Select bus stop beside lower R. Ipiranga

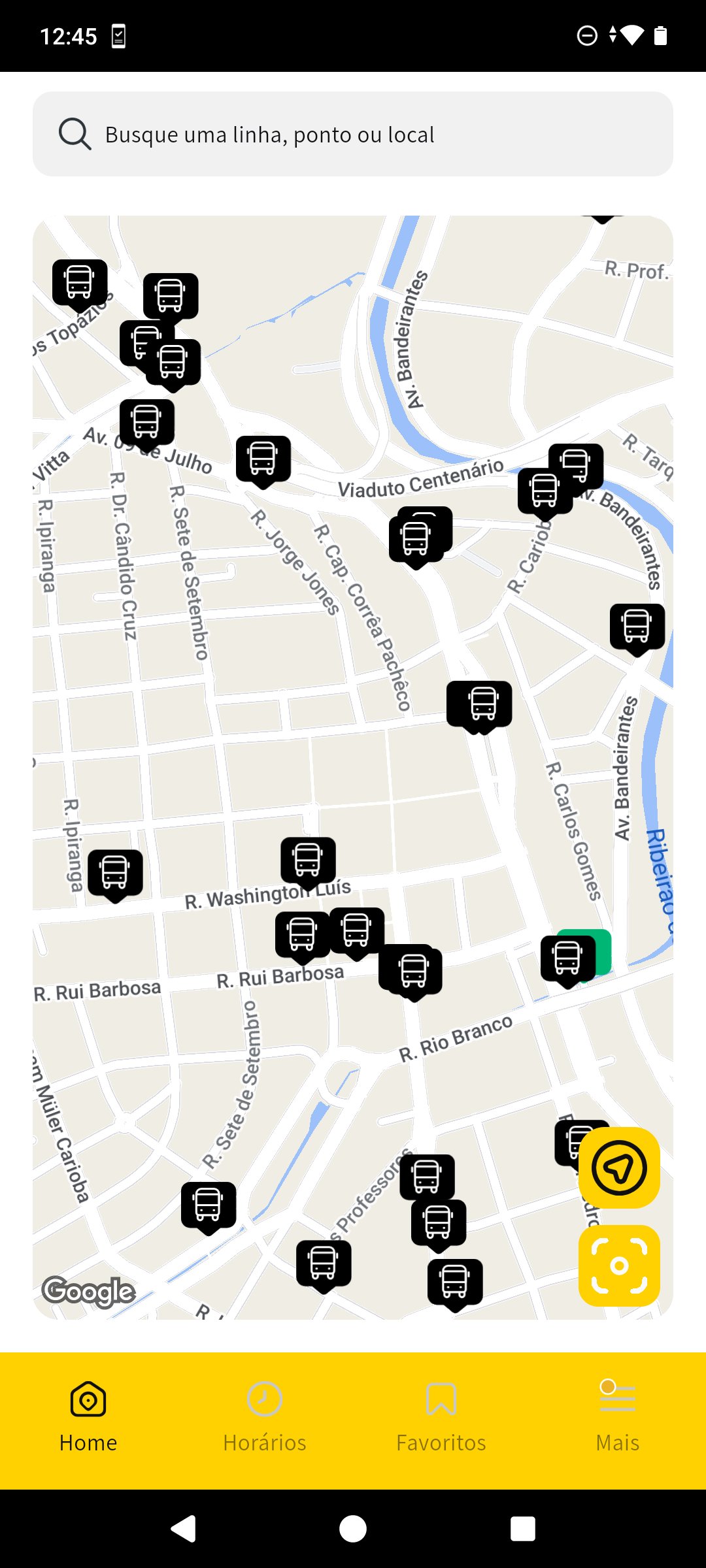[x=115, y=874]
